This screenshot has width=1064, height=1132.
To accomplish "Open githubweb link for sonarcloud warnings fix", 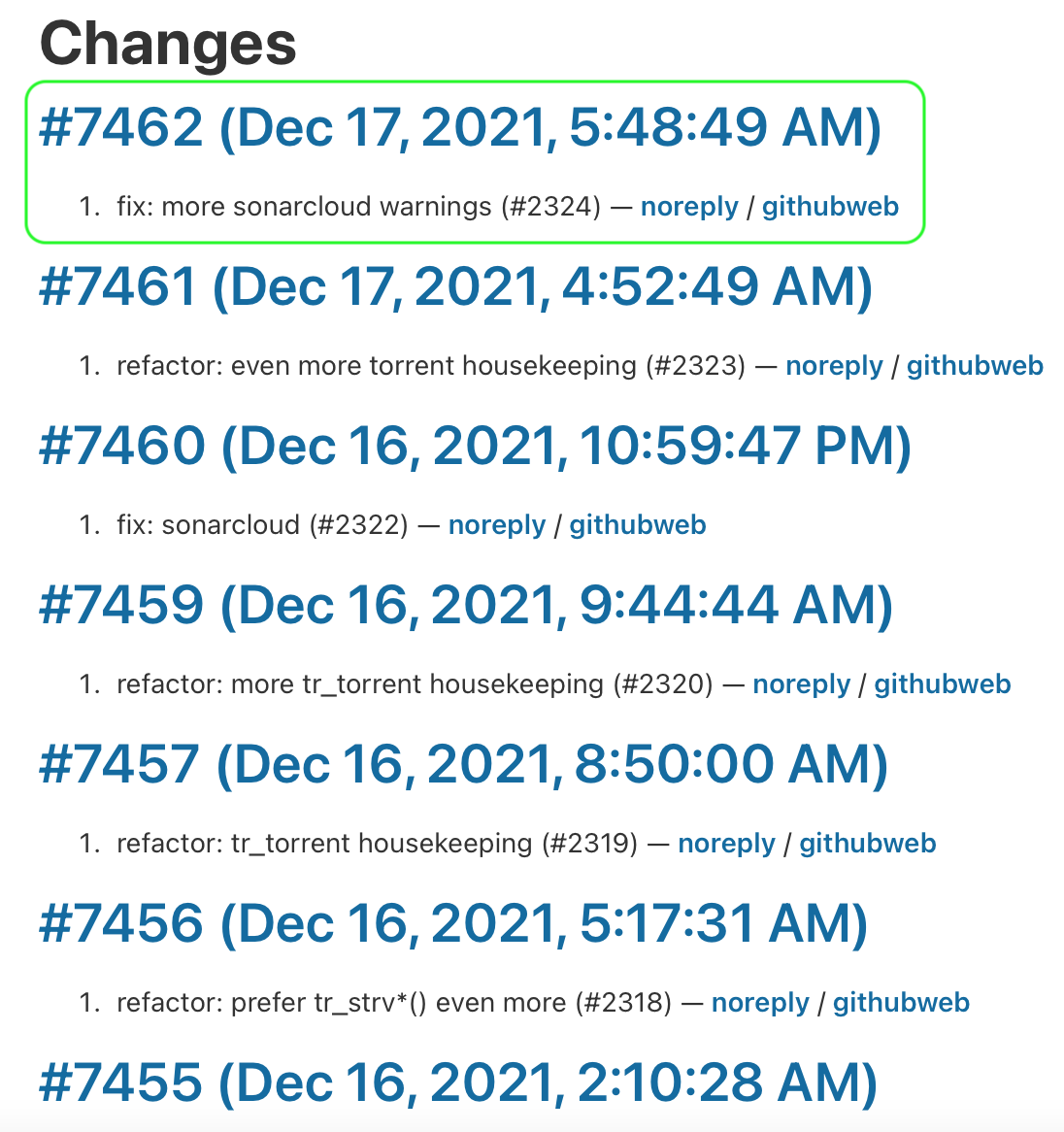I will point(830,206).
